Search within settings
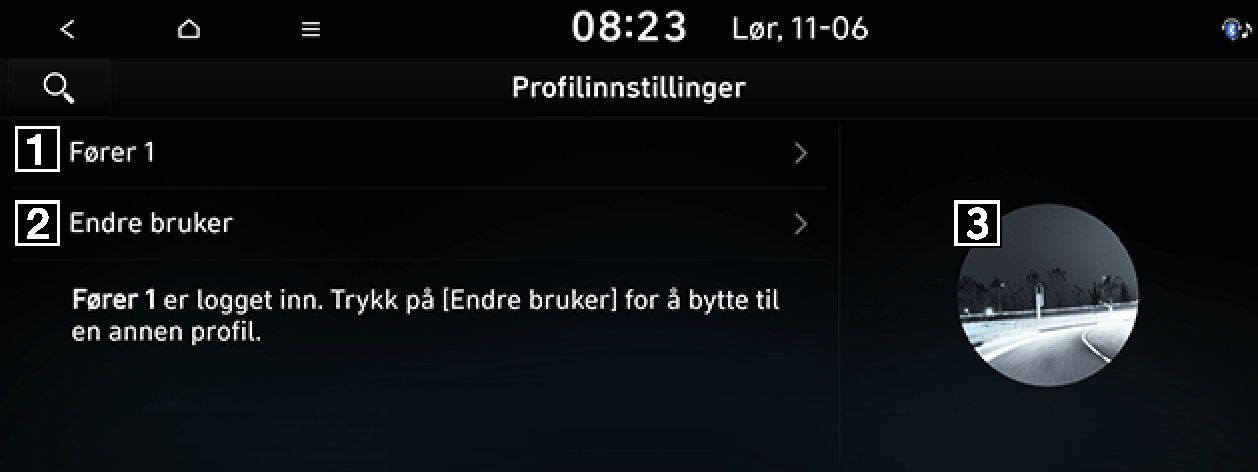The height and width of the screenshot is (472, 1258). point(59,89)
